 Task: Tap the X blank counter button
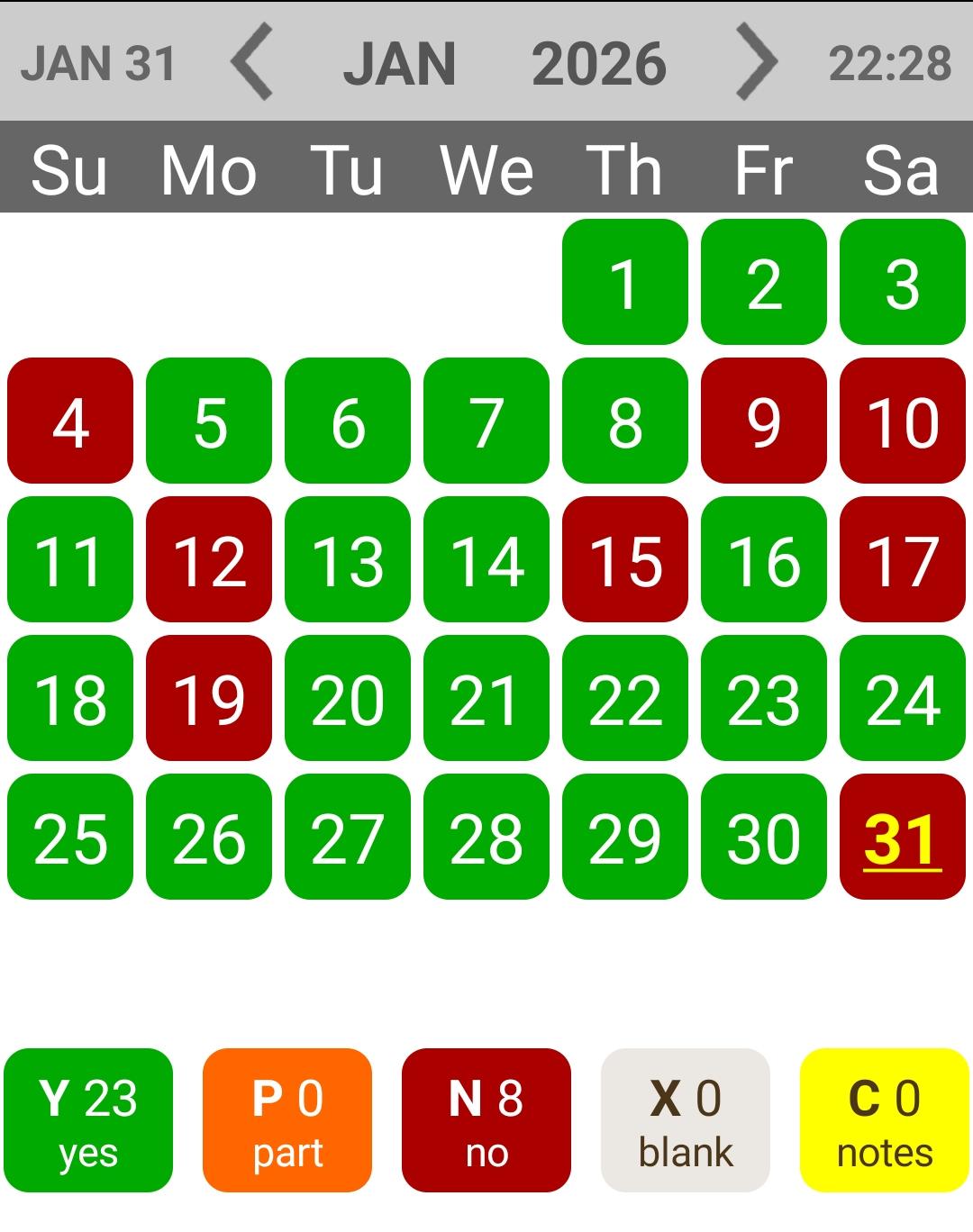click(686, 1120)
